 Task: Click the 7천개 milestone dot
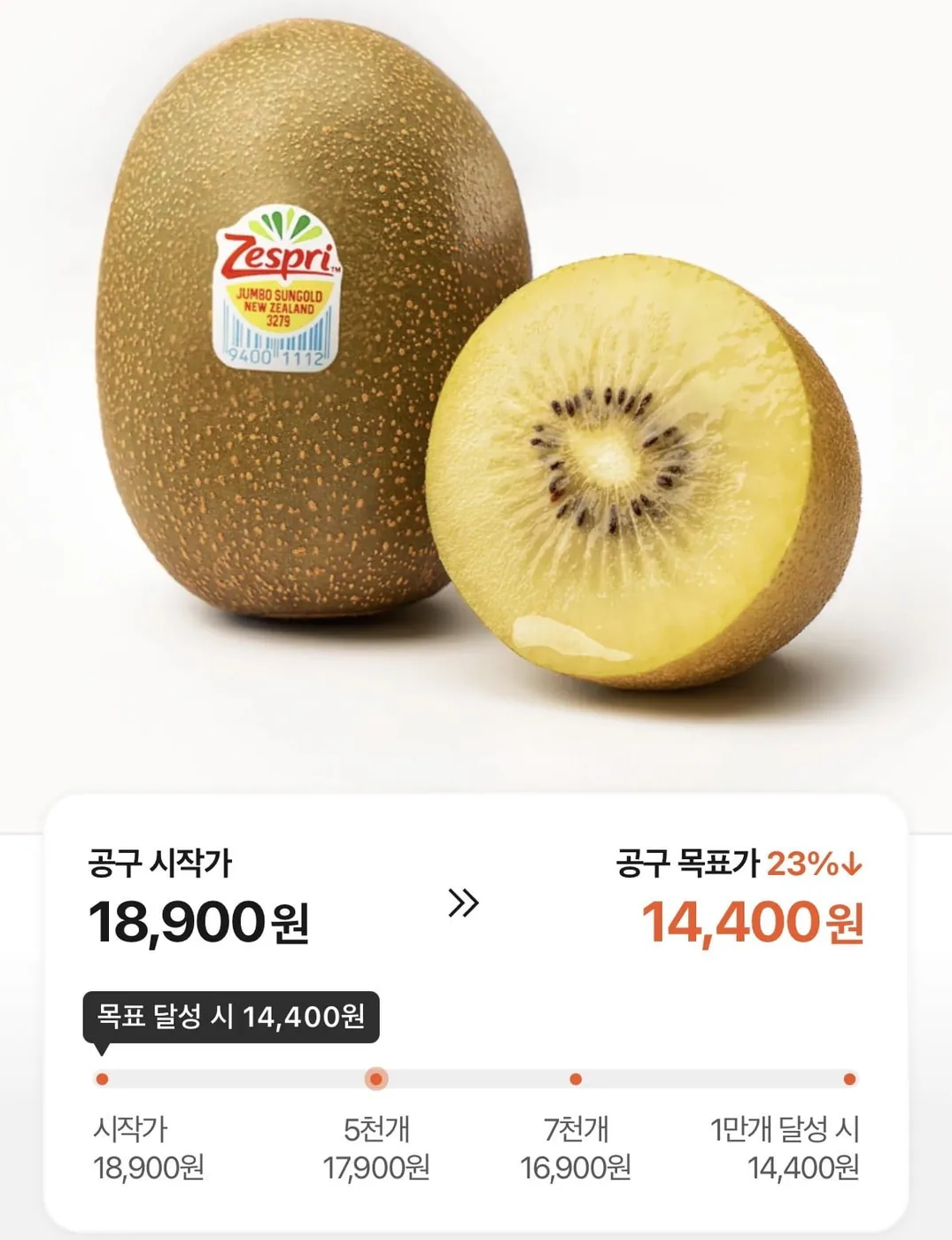(x=577, y=1078)
